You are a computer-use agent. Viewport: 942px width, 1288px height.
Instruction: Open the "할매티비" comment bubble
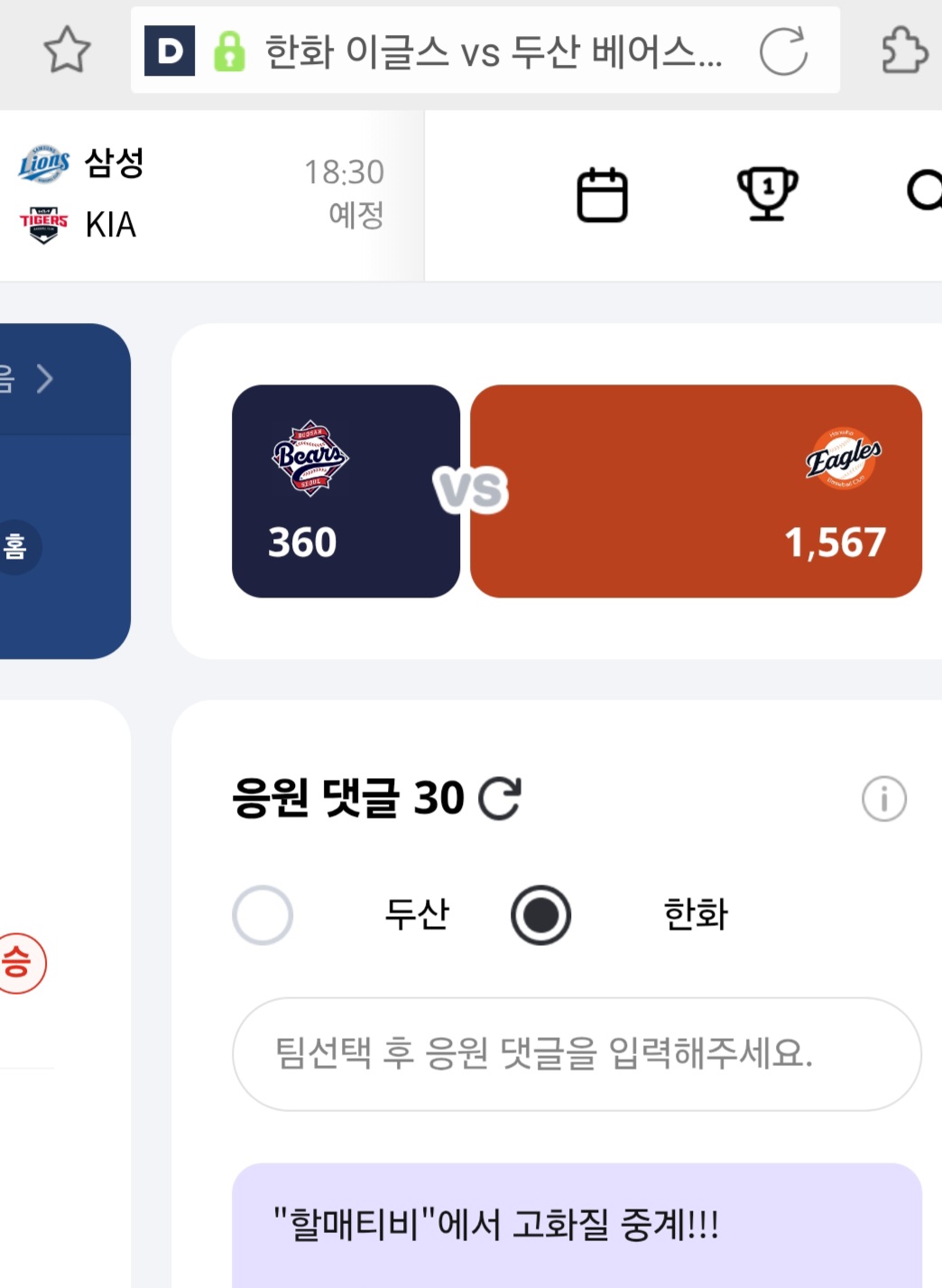577,1225
